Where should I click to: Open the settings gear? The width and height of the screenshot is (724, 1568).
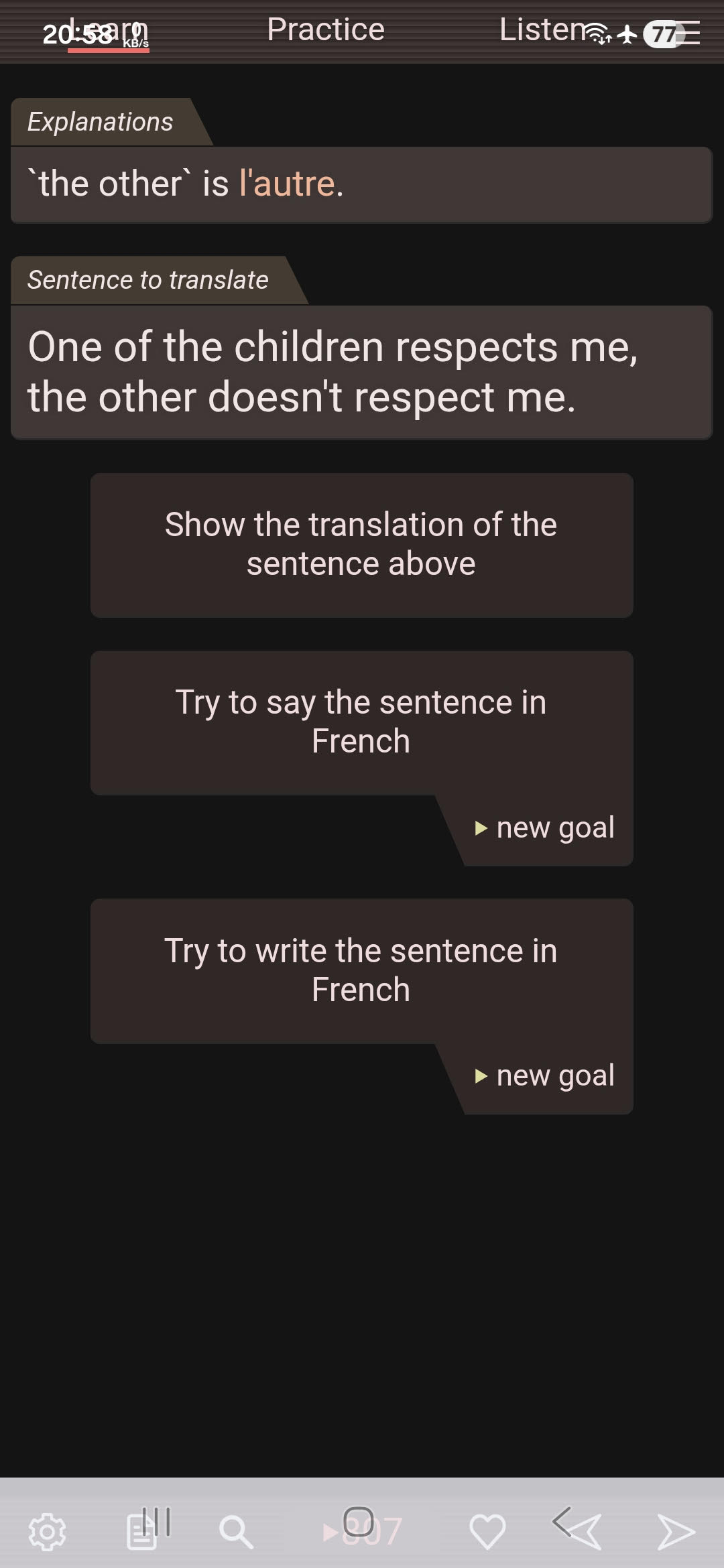click(48, 1532)
